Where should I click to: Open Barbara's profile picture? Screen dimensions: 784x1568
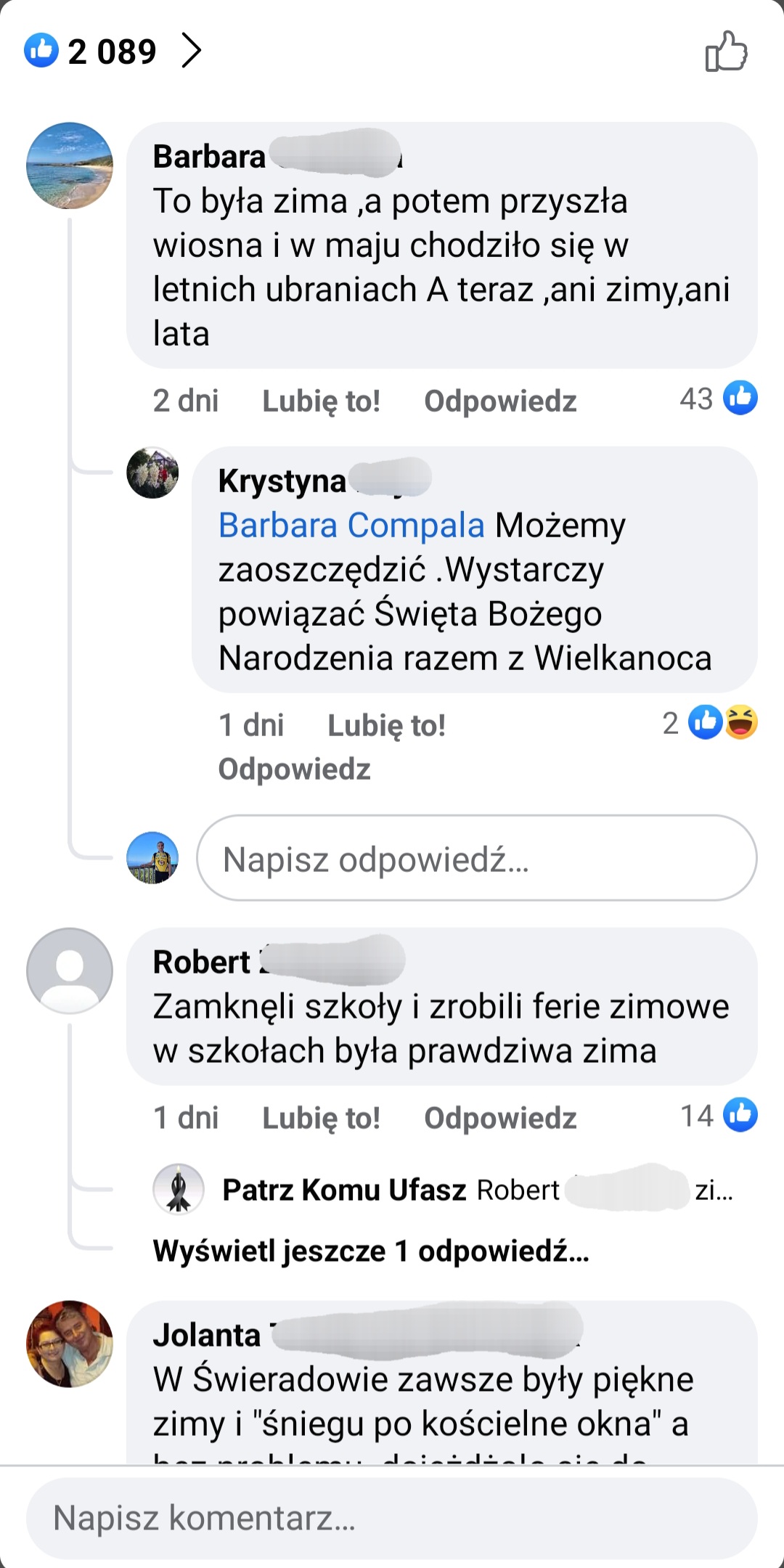point(70,166)
